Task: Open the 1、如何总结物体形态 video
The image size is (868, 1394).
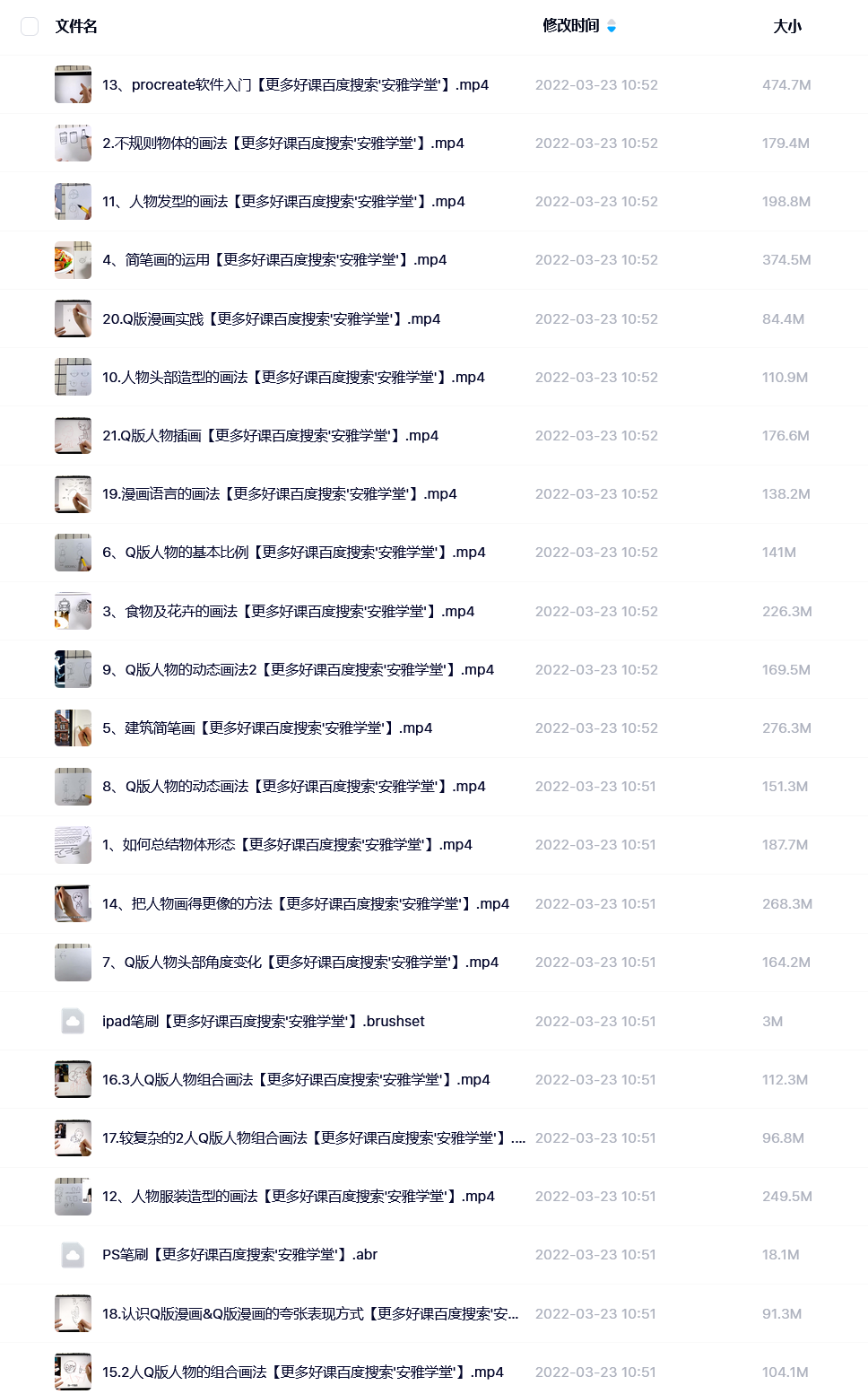Action: click(x=287, y=845)
